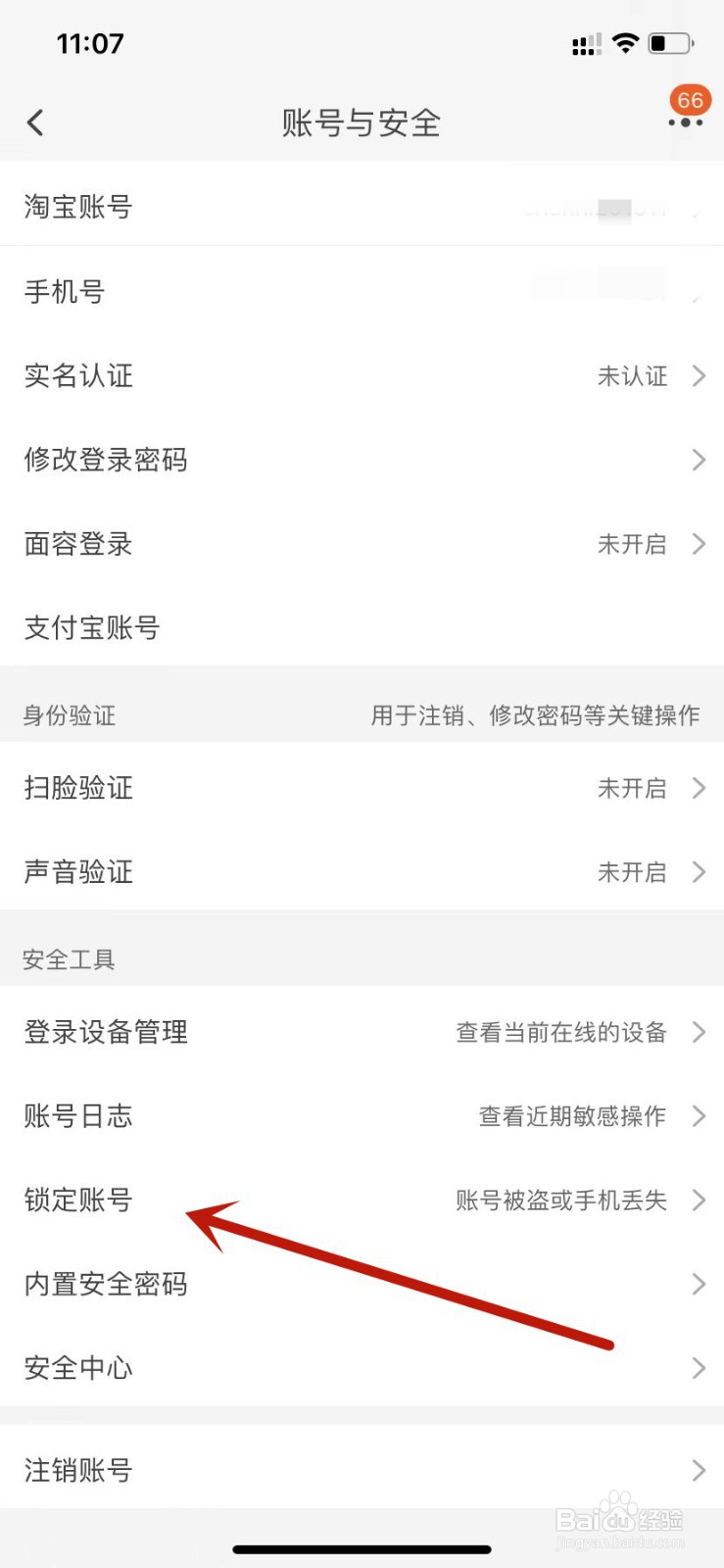Tap the back arrow to exit 账号与安全

(x=35, y=122)
